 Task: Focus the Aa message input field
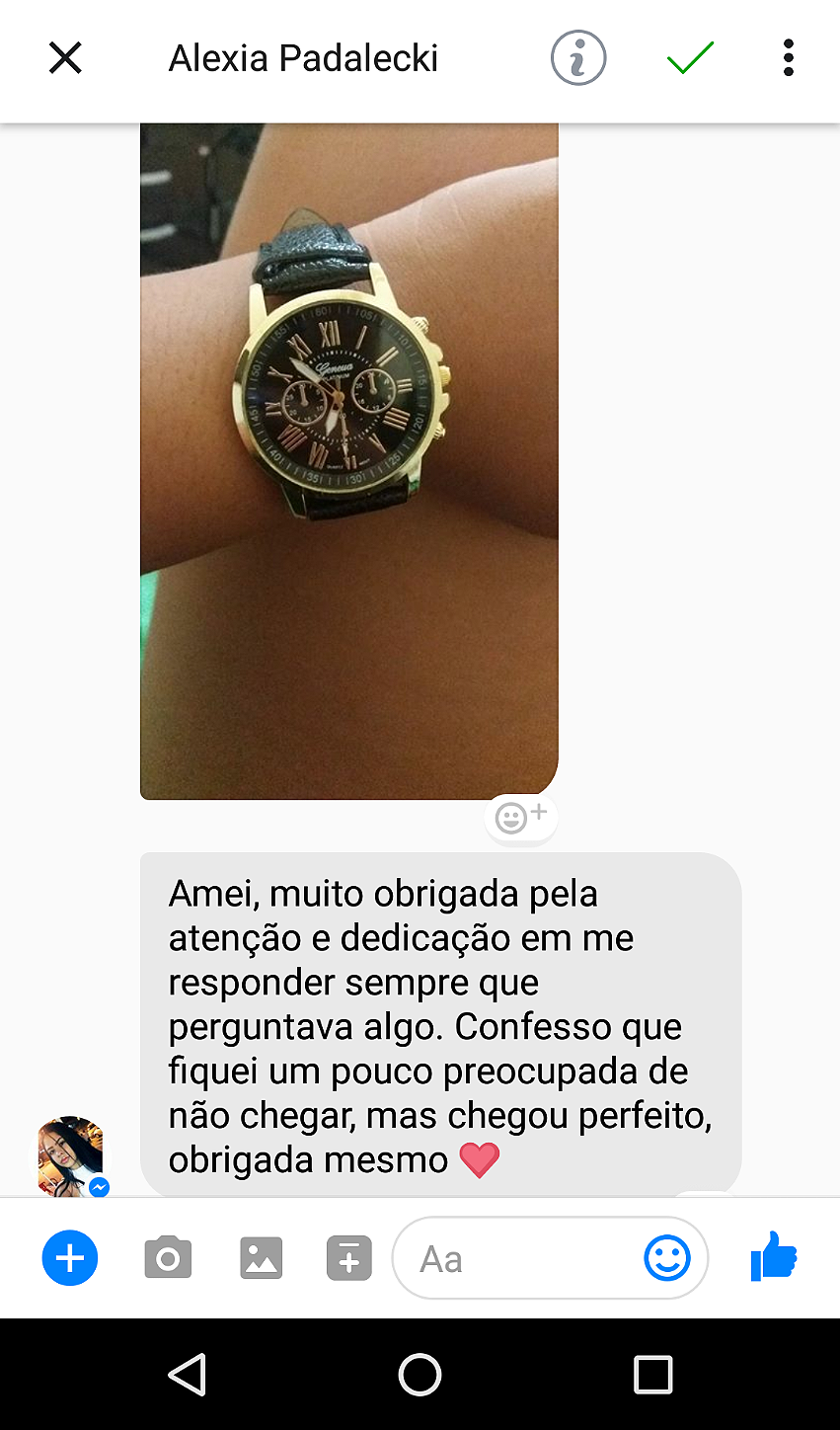click(513, 1259)
